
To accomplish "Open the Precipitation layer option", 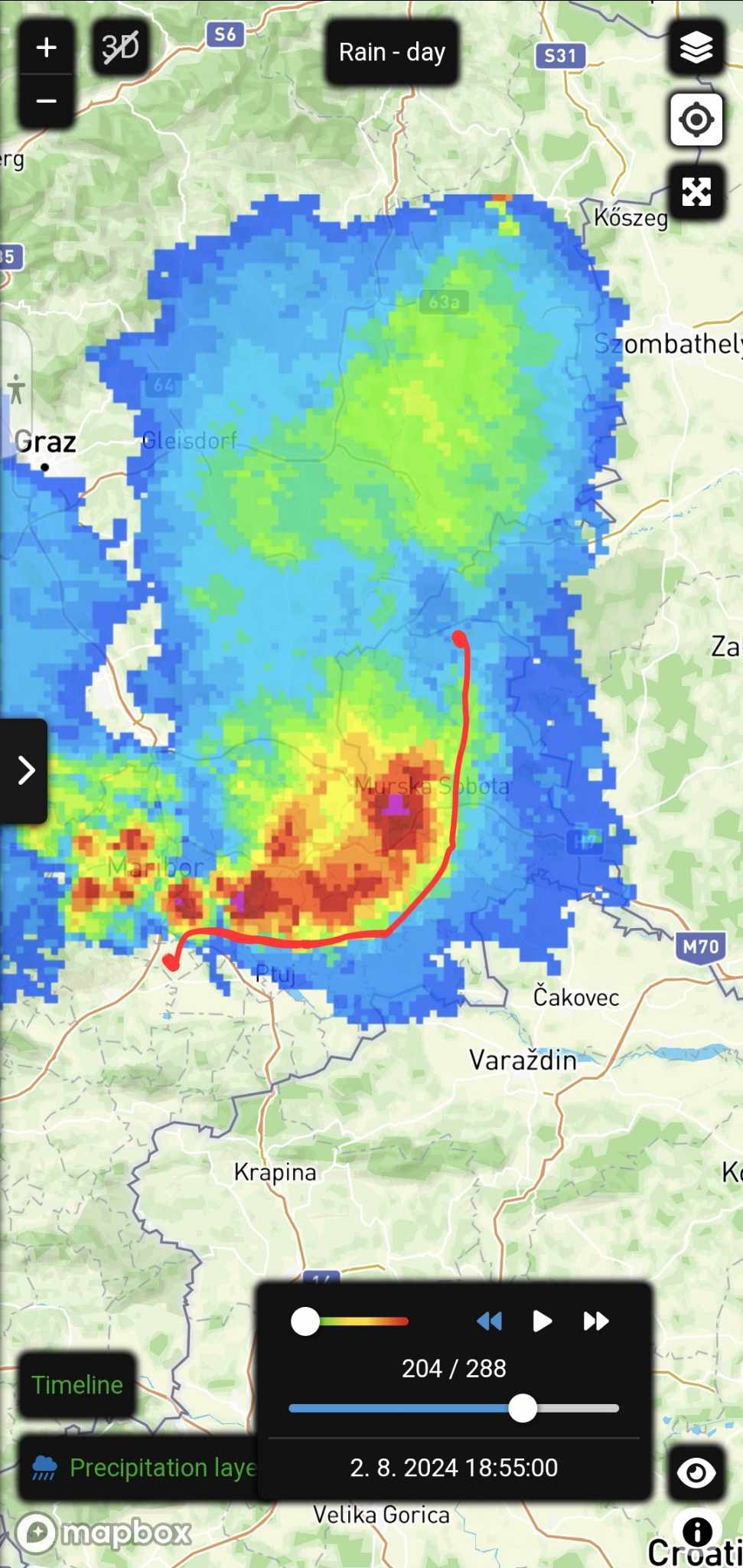I will tap(138, 1467).
